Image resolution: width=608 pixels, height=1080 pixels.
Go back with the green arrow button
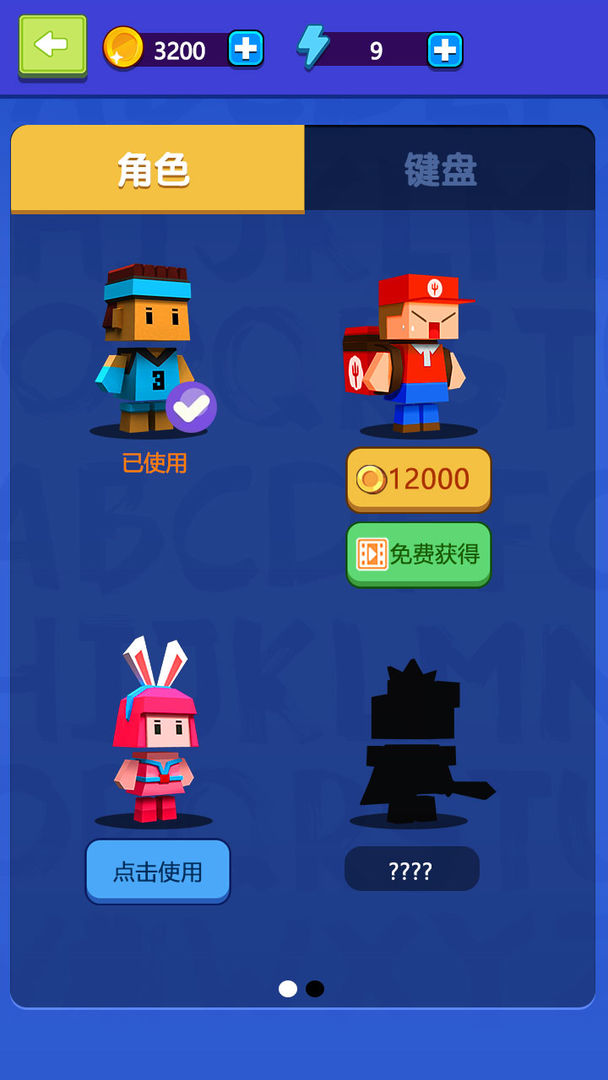[x=52, y=45]
